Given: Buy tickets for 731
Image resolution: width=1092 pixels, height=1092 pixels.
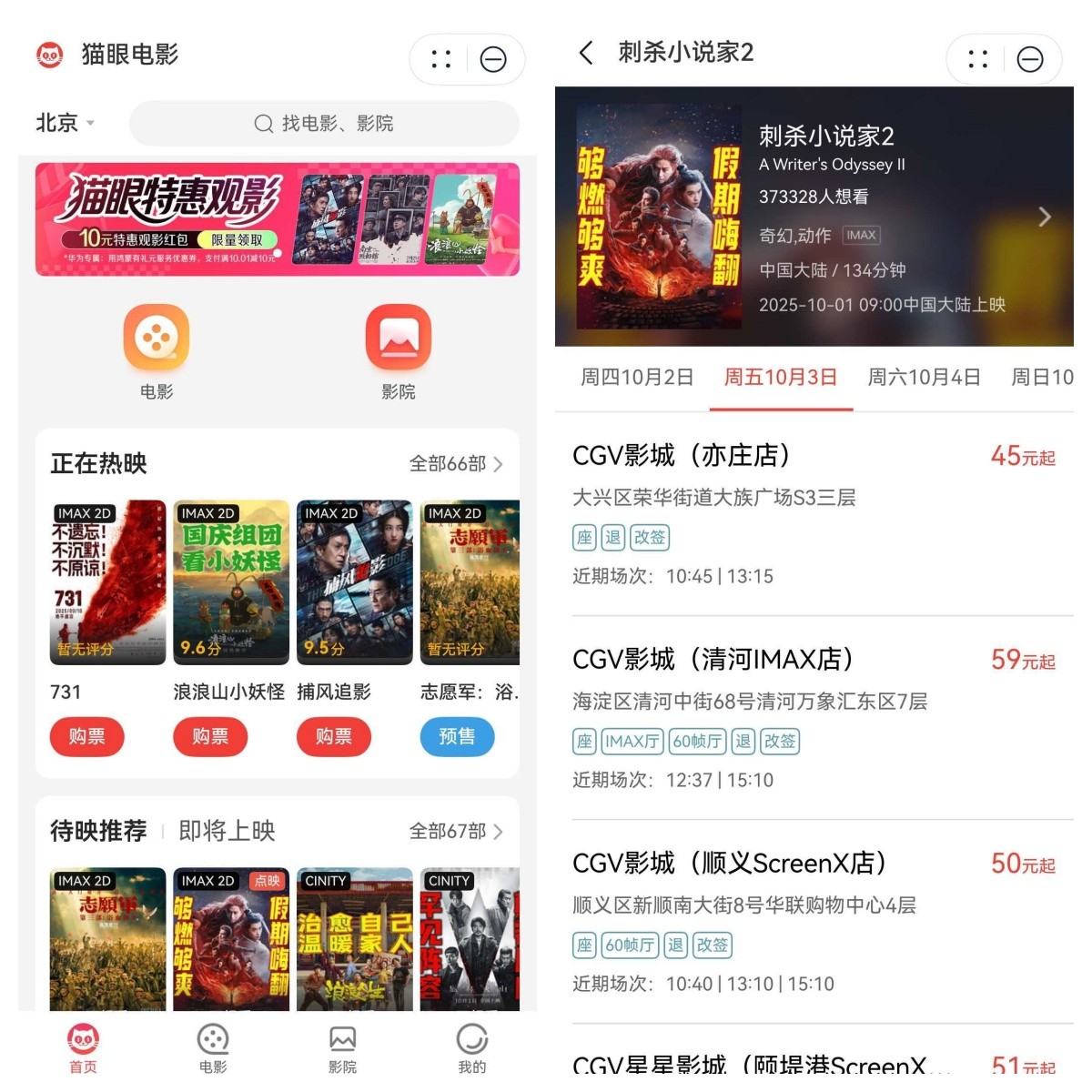Looking at the screenshot, I should tap(86, 736).
